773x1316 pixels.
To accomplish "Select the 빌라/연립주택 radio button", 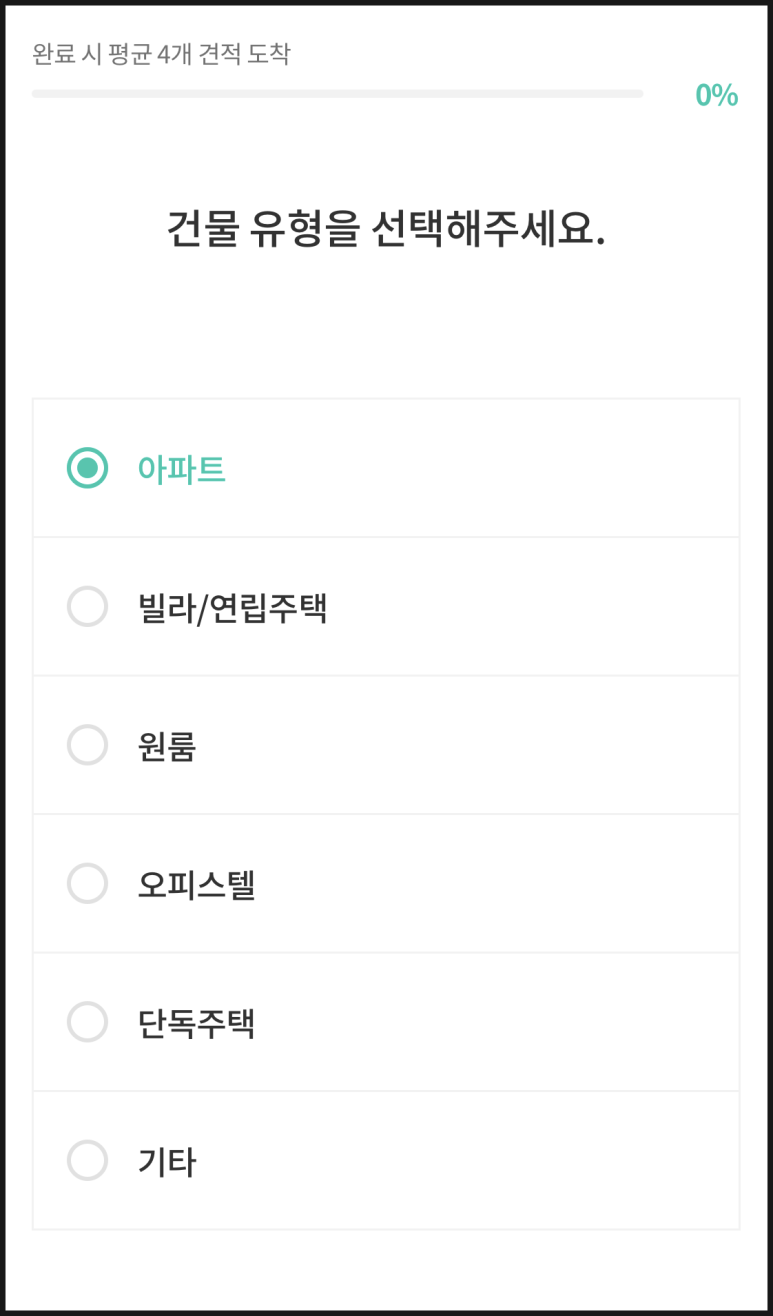I will [x=87, y=606].
